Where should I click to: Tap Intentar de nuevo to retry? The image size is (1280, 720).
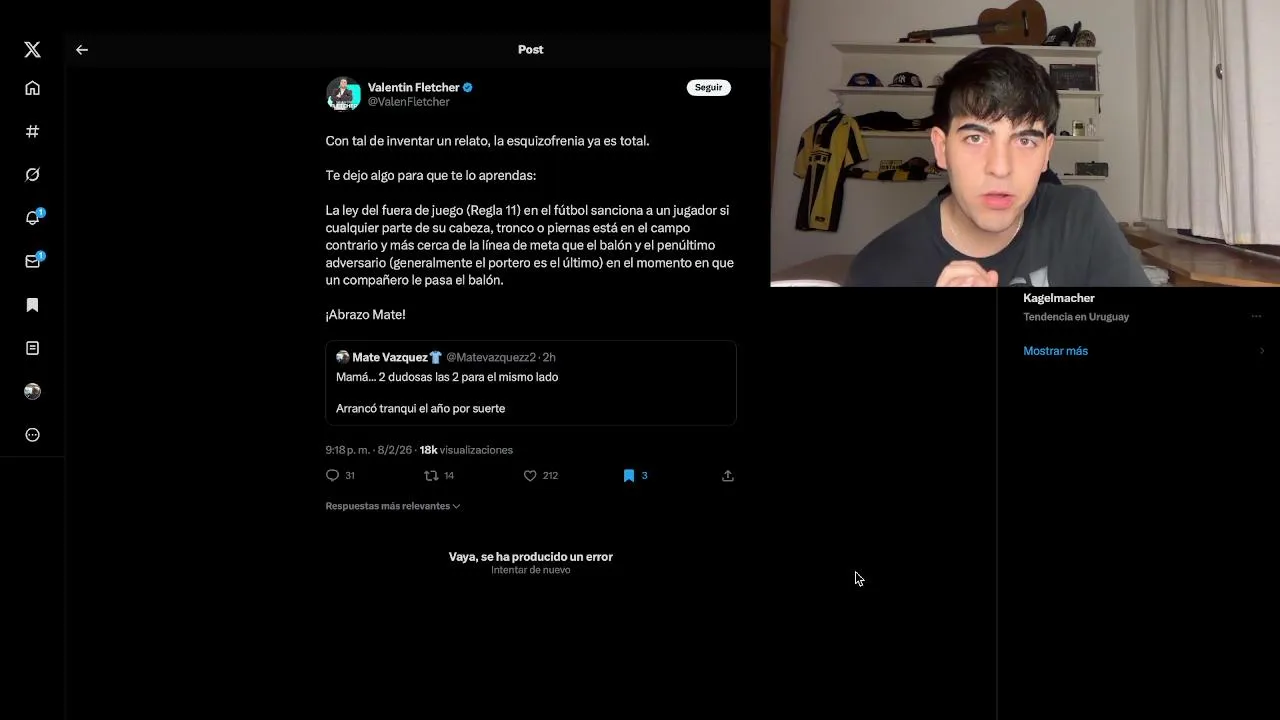pos(530,570)
